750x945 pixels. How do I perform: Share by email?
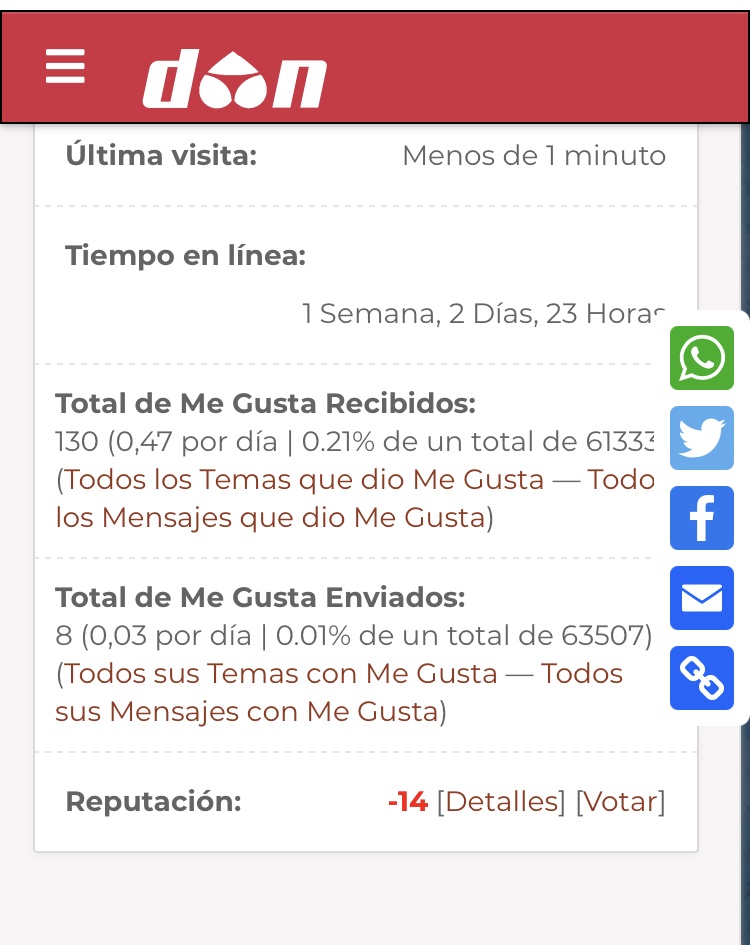[x=701, y=598]
